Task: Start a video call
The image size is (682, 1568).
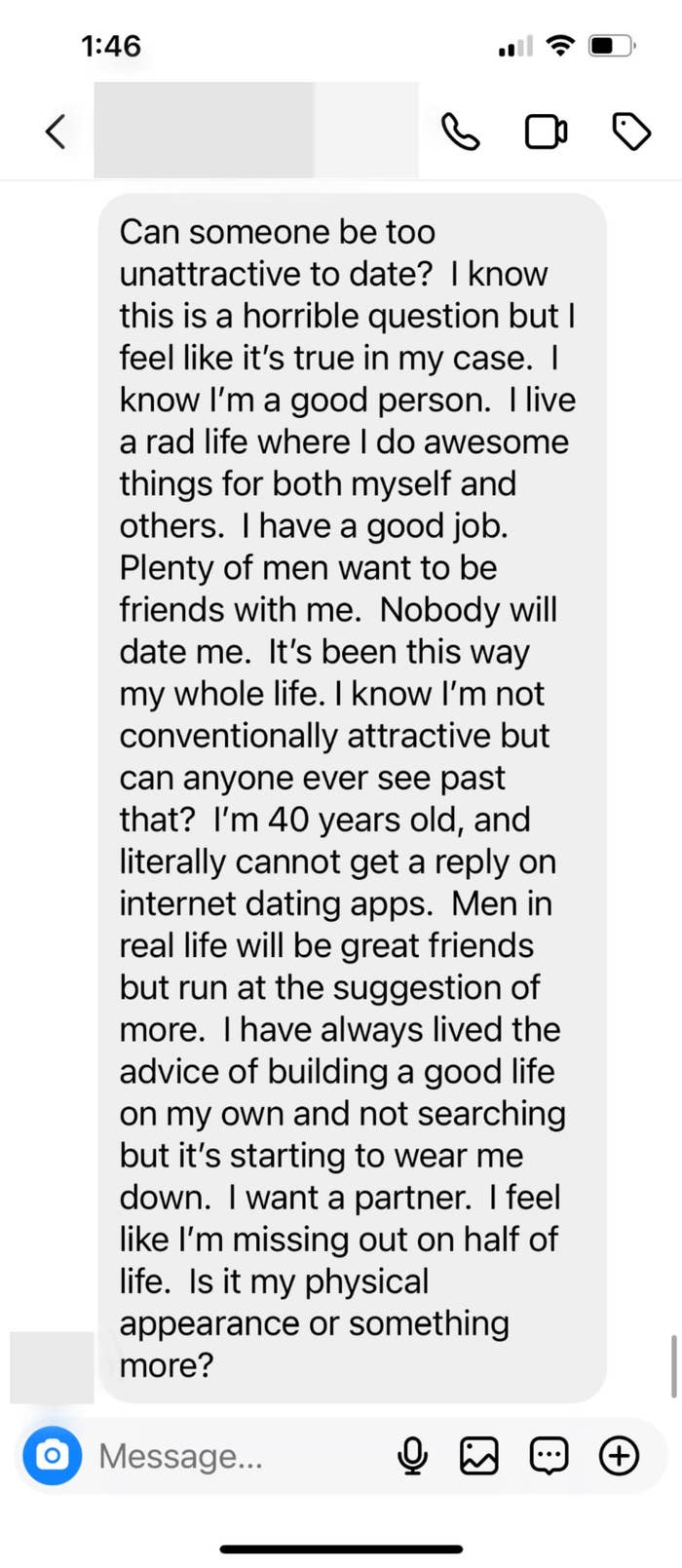Action: [547, 132]
